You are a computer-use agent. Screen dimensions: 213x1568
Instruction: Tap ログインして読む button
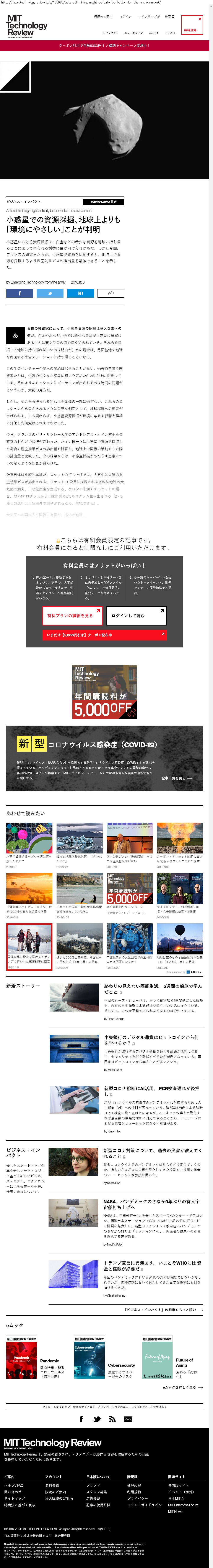coord(137,615)
